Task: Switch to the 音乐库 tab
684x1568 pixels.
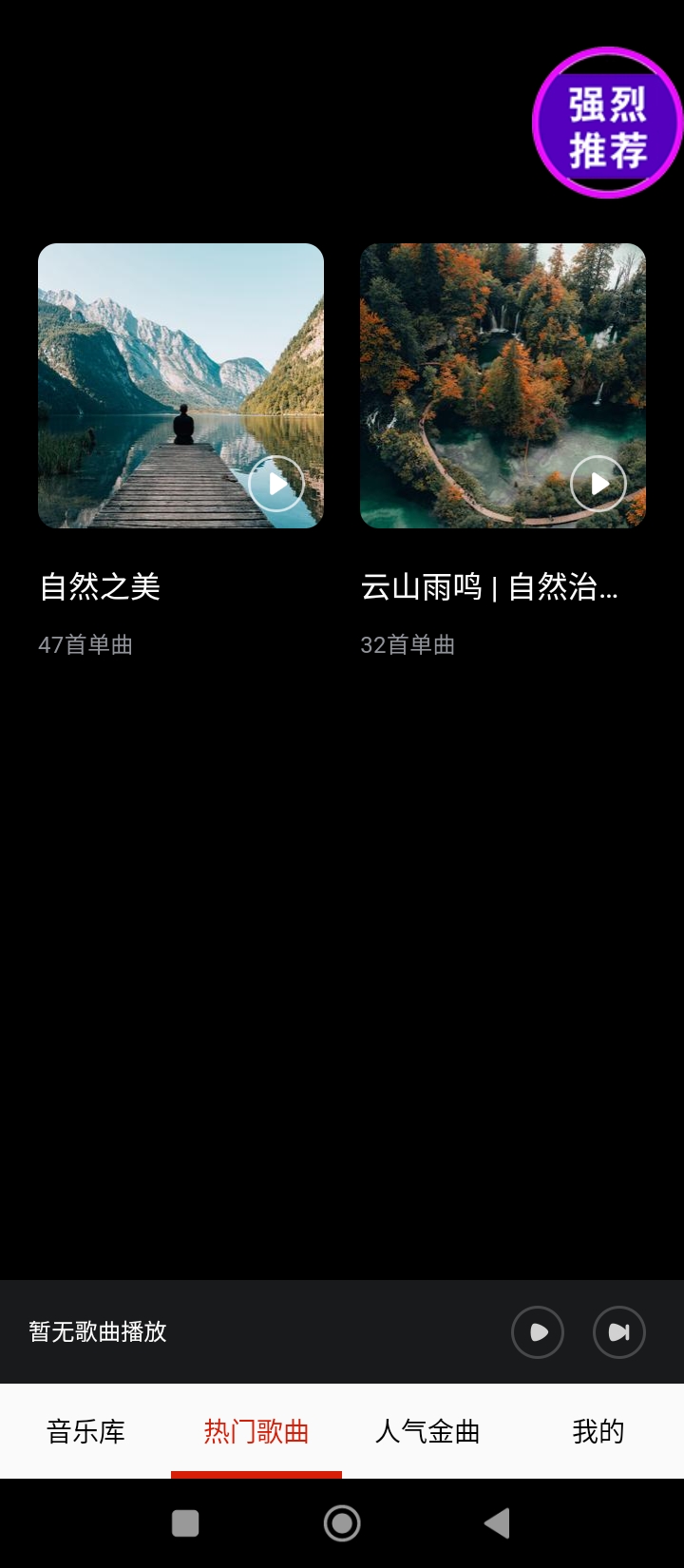Action: click(85, 1431)
